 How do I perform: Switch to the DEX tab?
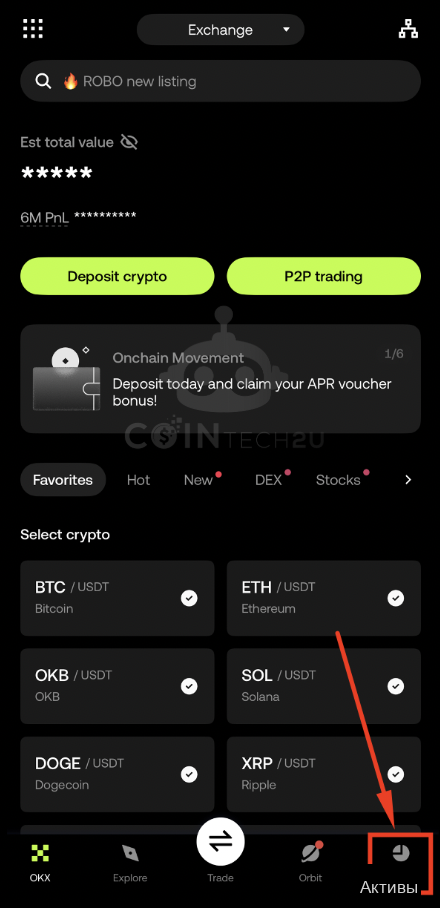pos(269,480)
